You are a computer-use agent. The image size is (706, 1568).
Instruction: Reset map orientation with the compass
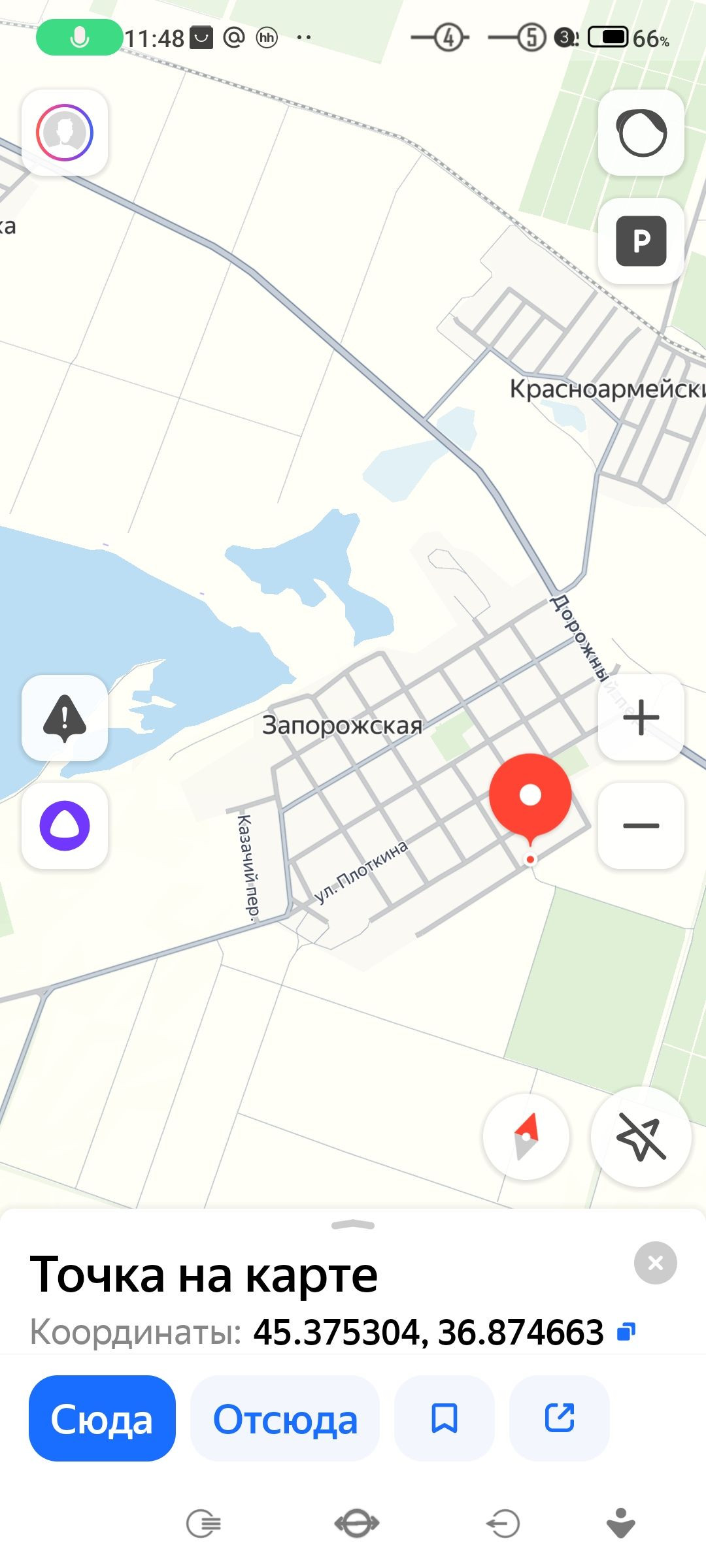tap(526, 1137)
